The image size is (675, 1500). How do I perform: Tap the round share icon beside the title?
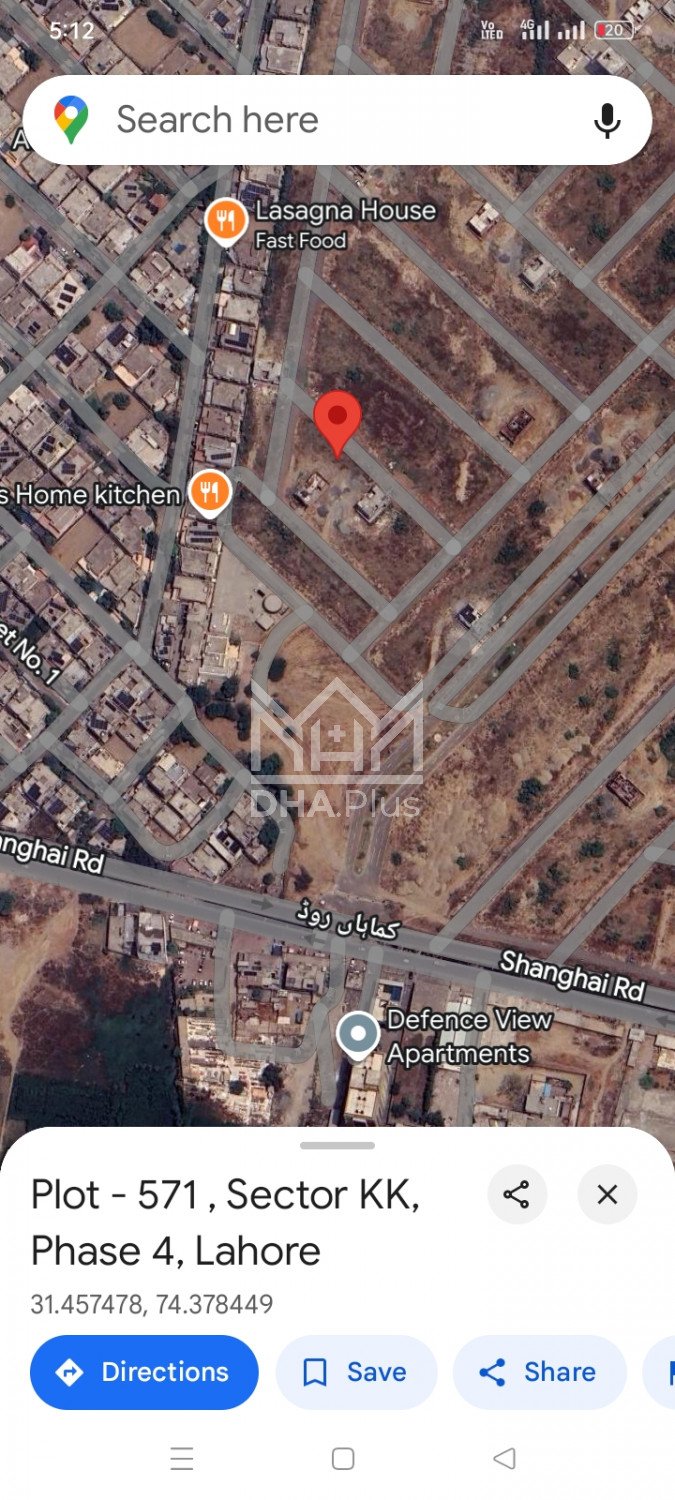coord(517,1194)
